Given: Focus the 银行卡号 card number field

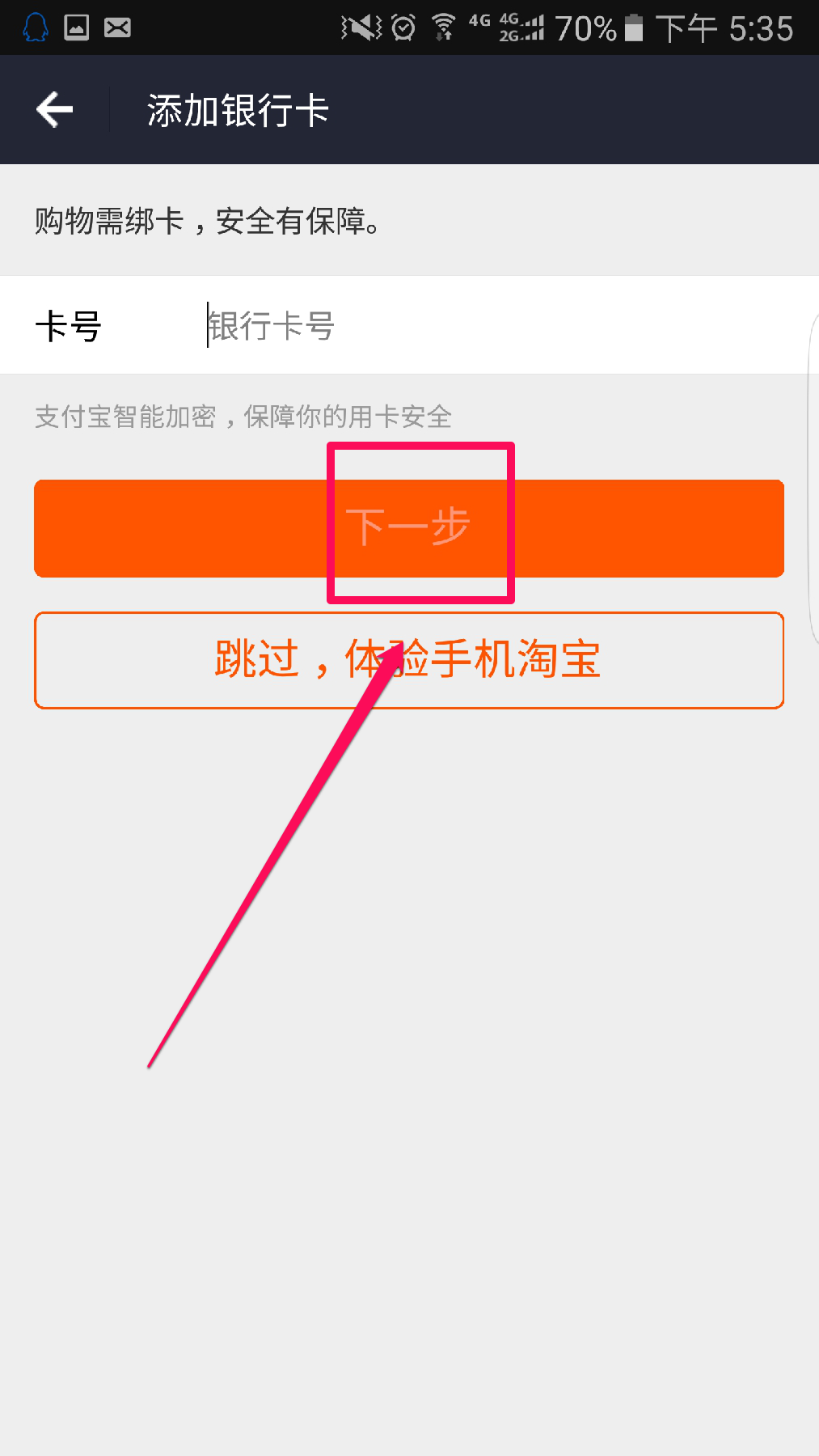Looking at the screenshot, I should [x=485, y=326].
